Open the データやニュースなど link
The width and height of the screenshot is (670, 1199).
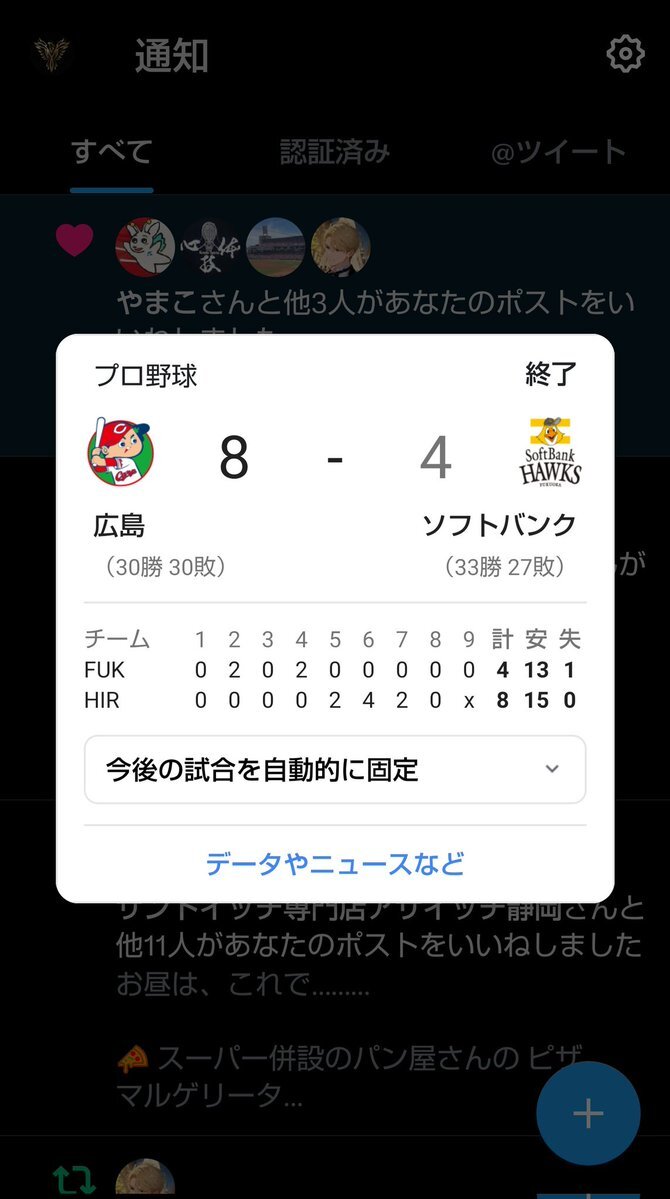click(334, 863)
